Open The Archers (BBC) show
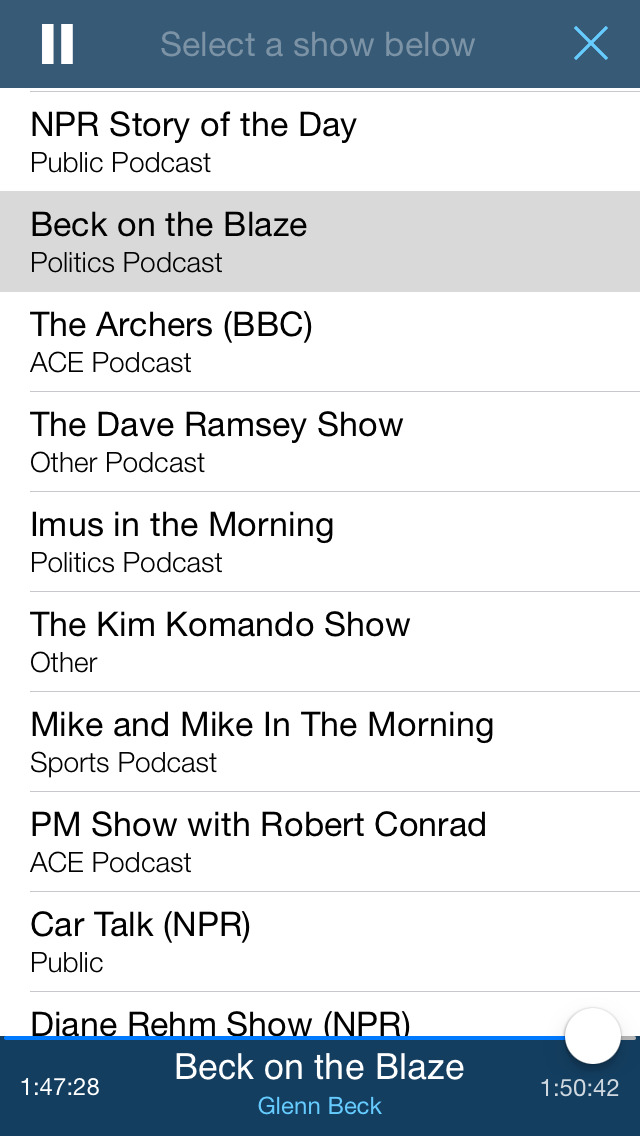 [x=320, y=341]
